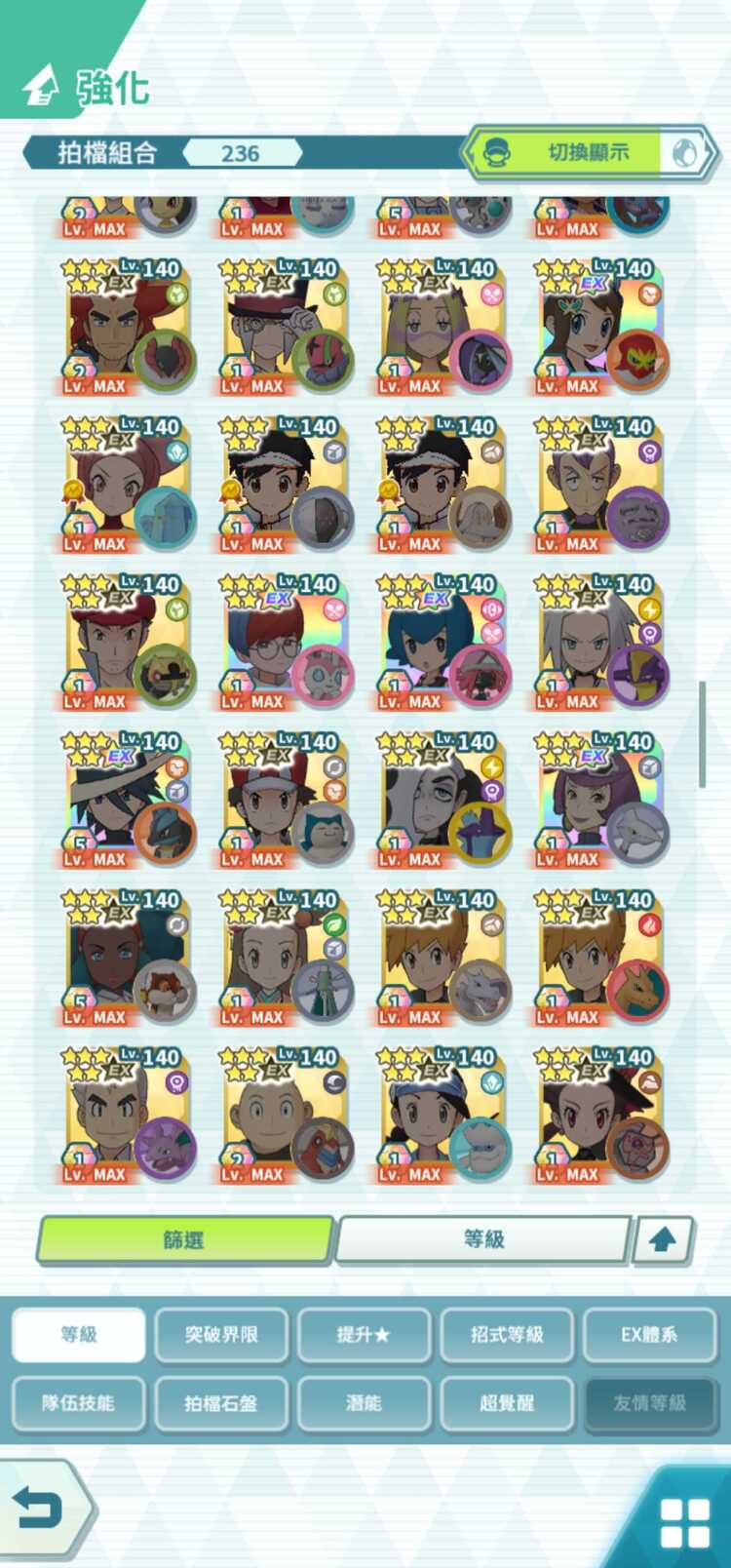
Task: Switch to the 潛能 tab
Action: click(x=364, y=1403)
